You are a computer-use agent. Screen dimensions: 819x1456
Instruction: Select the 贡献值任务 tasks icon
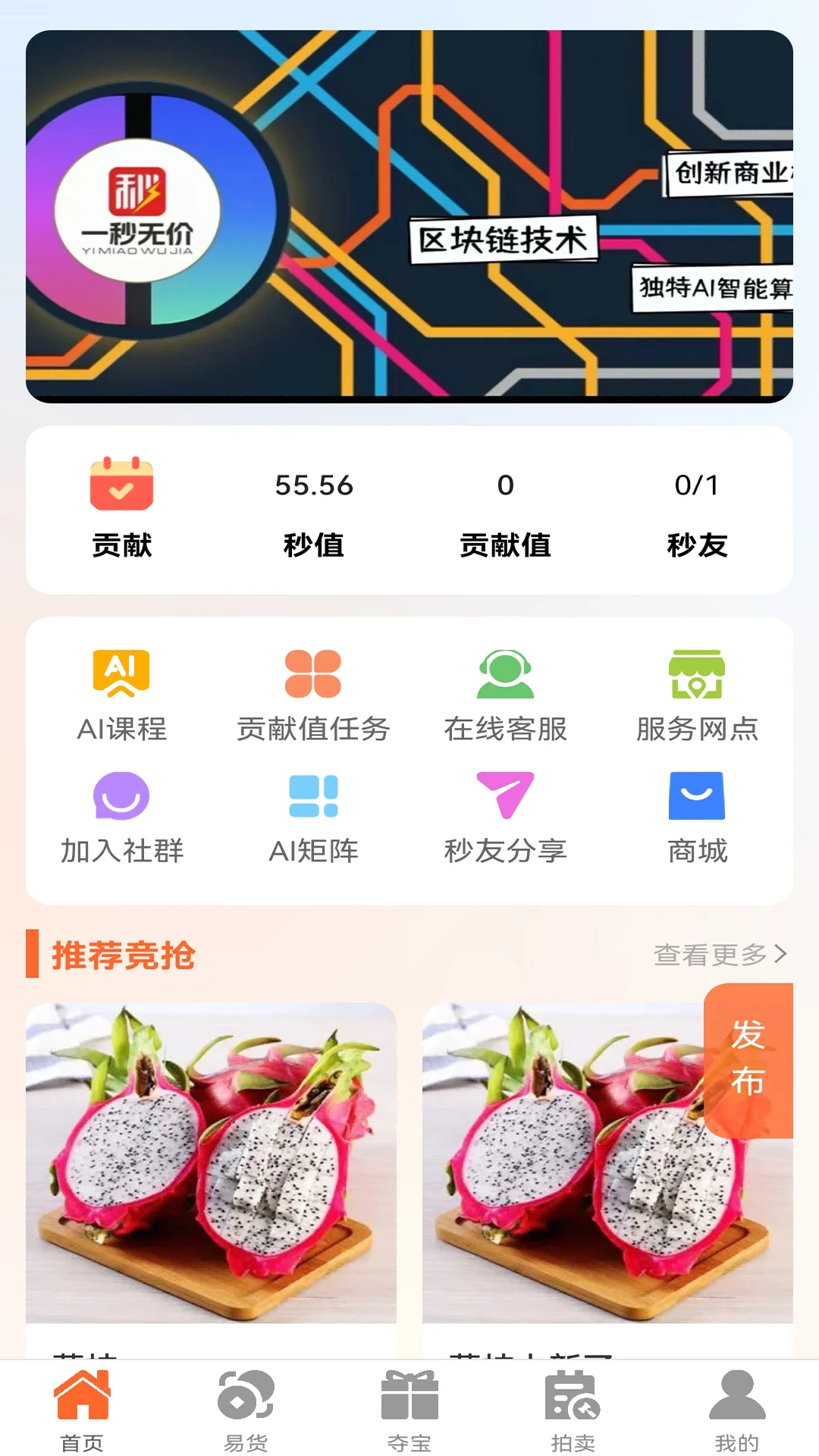313,691
